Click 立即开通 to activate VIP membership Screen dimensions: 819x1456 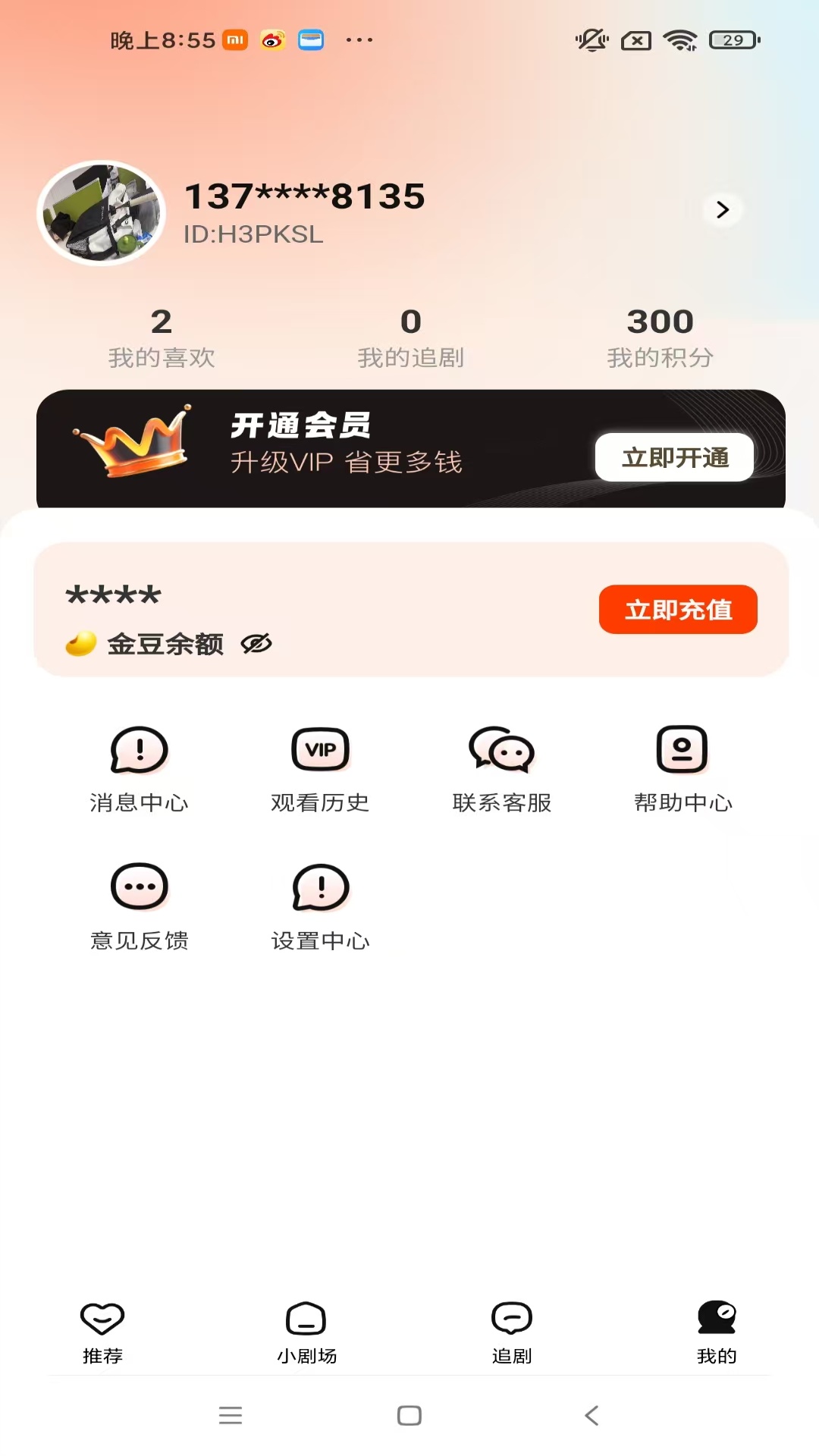(675, 458)
